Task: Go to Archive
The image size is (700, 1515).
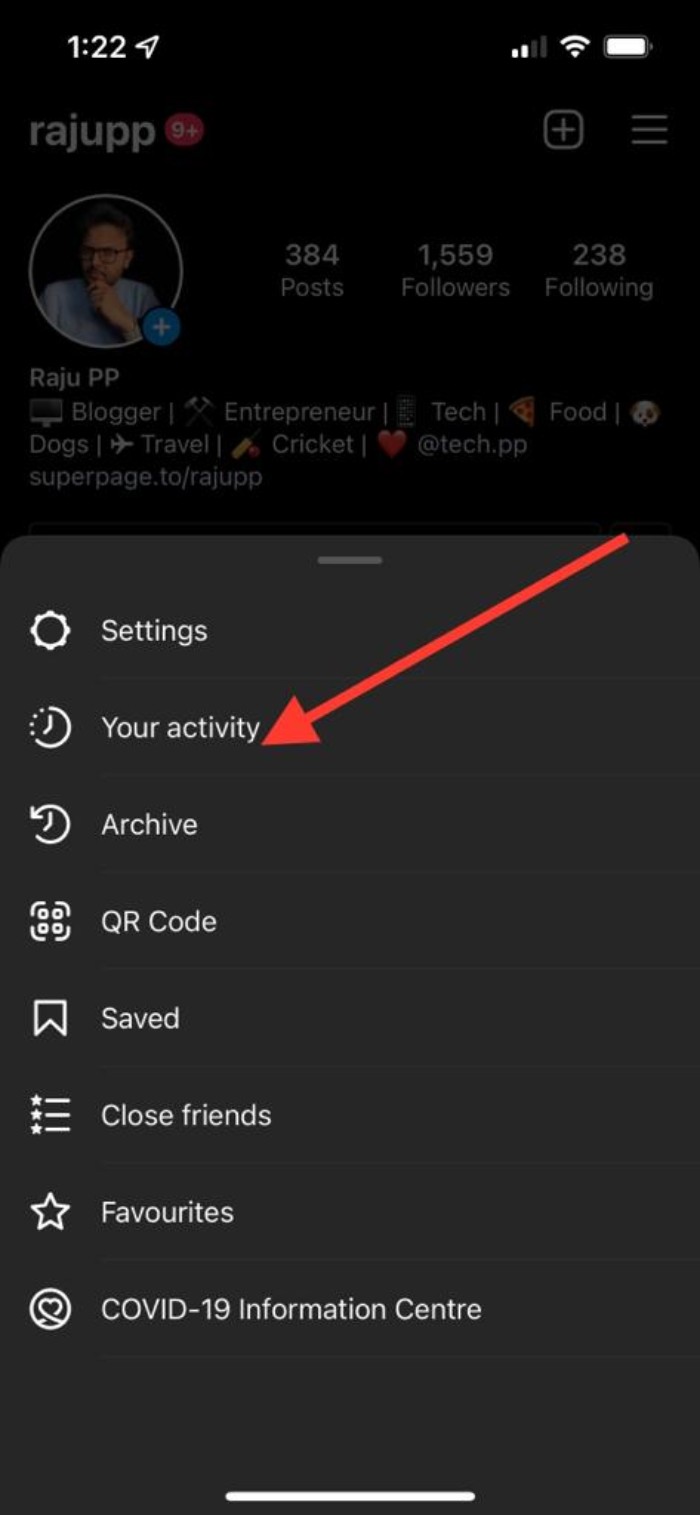Action: (149, 825)
